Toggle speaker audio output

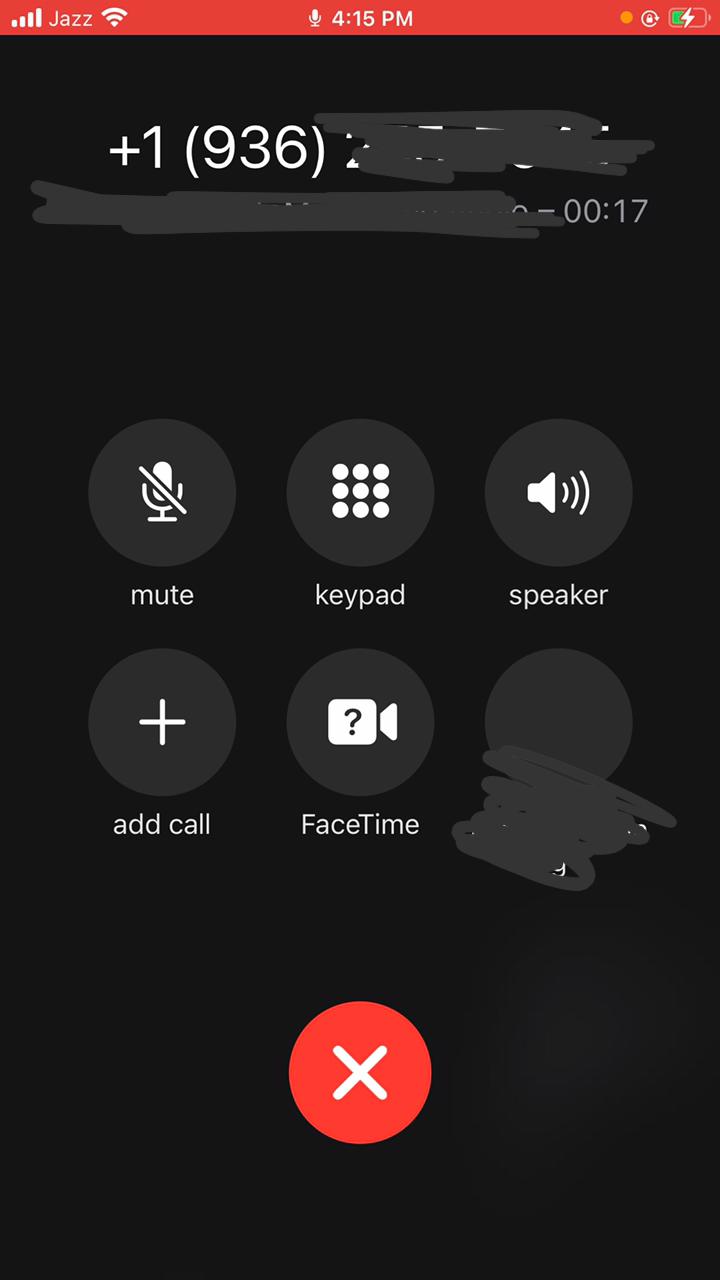558,492
